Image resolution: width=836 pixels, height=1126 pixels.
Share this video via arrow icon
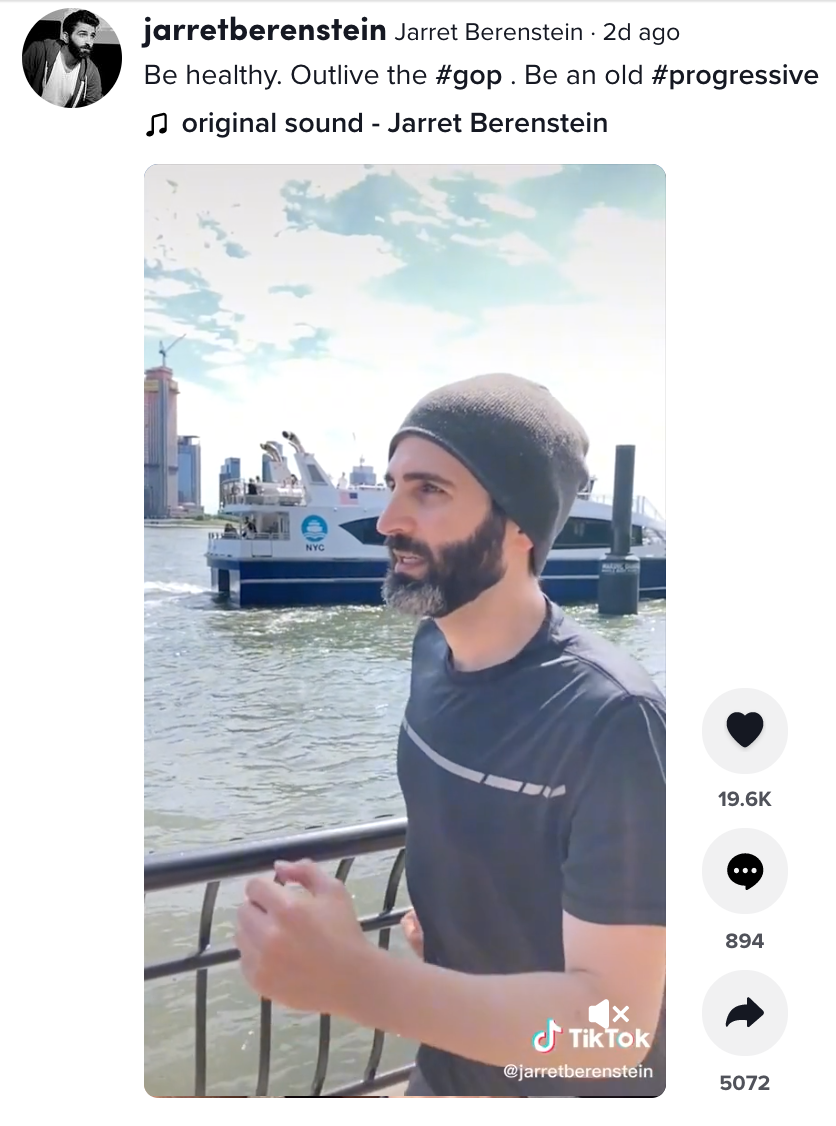coord(744,1013)
